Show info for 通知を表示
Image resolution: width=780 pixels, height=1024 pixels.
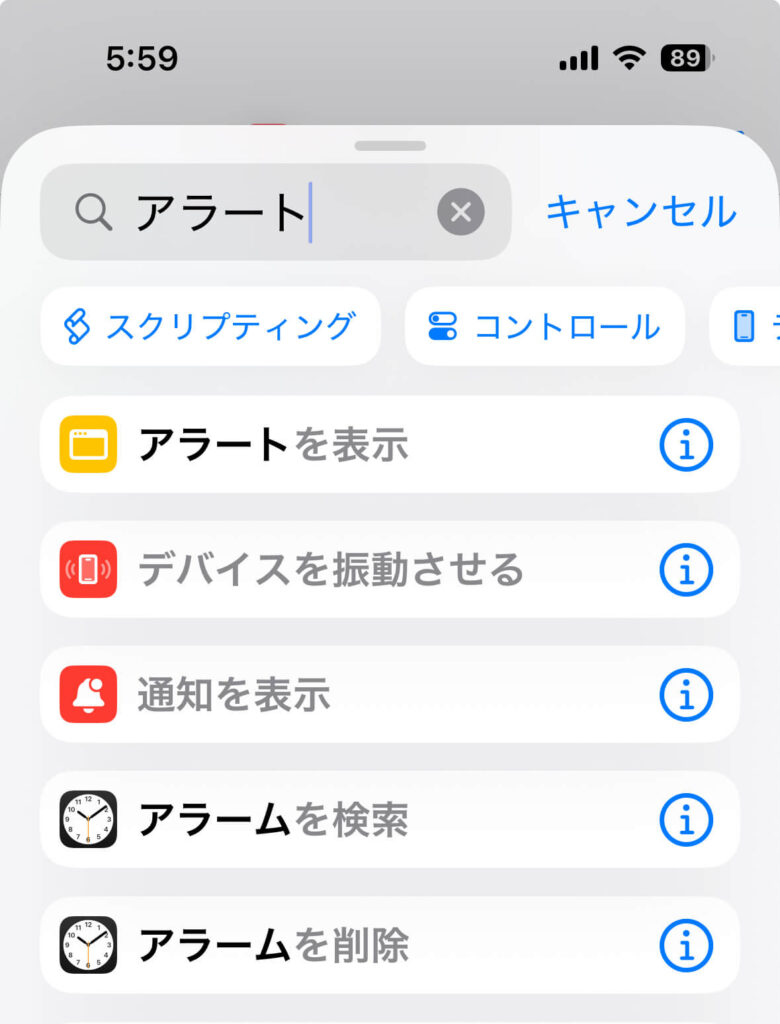pyautogui.click(x=687, y=695)
